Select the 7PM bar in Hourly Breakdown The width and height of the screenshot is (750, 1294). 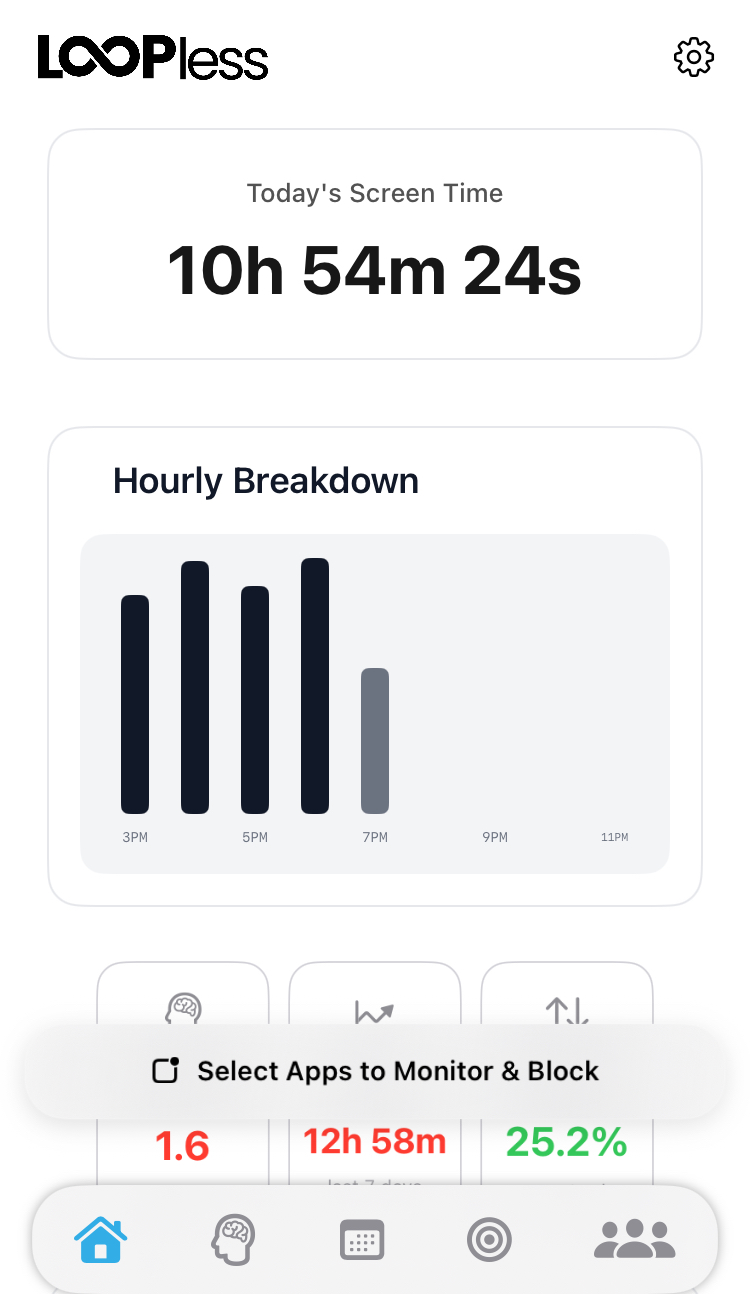pyautogui.click(x=375, y=740)
